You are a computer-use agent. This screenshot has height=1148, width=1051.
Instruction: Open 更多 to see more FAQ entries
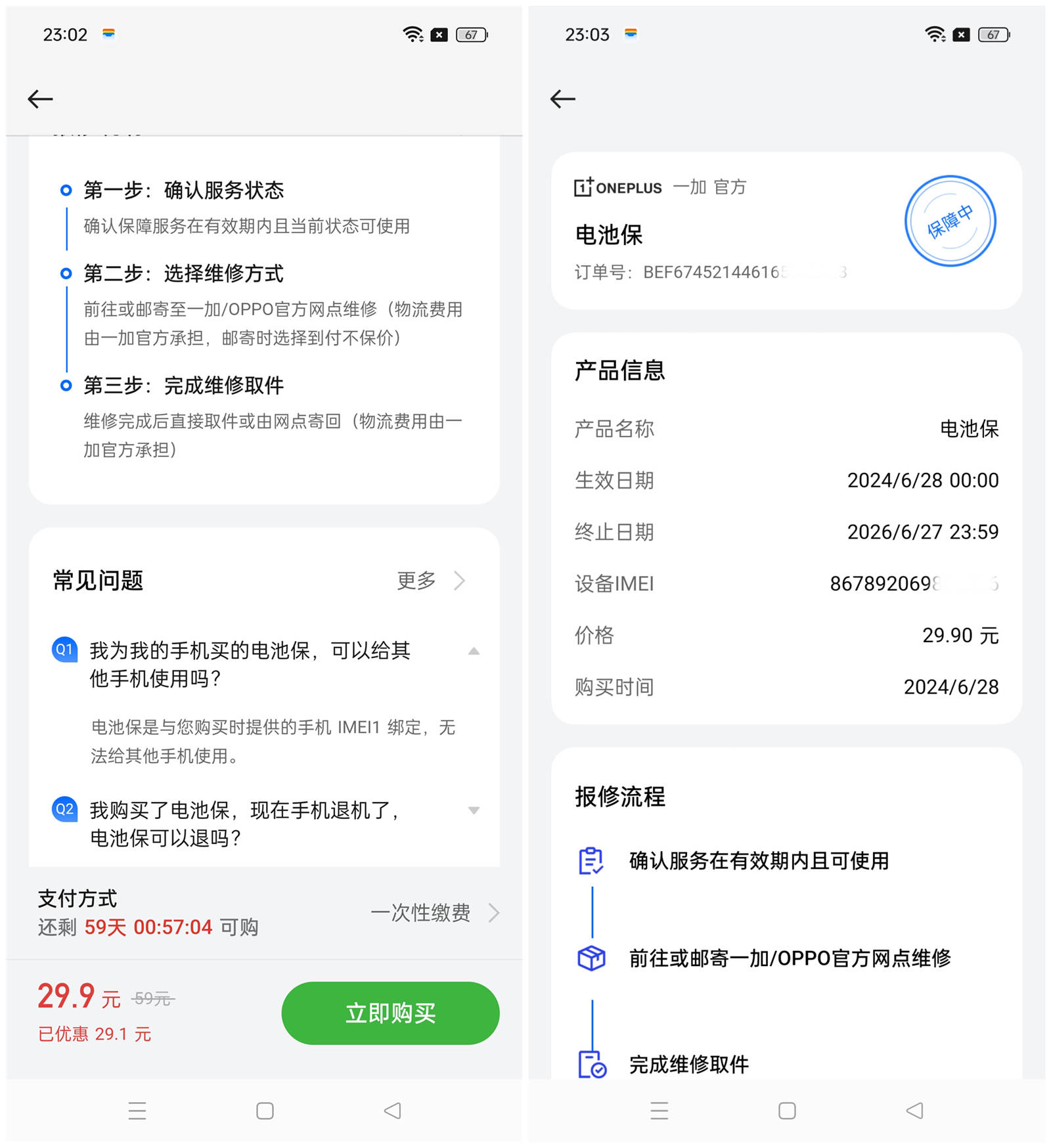pos(416,581)
